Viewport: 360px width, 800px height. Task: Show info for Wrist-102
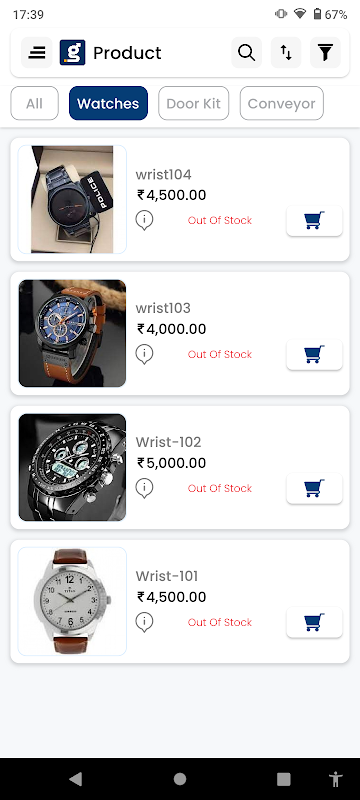[x=145, y=488]
